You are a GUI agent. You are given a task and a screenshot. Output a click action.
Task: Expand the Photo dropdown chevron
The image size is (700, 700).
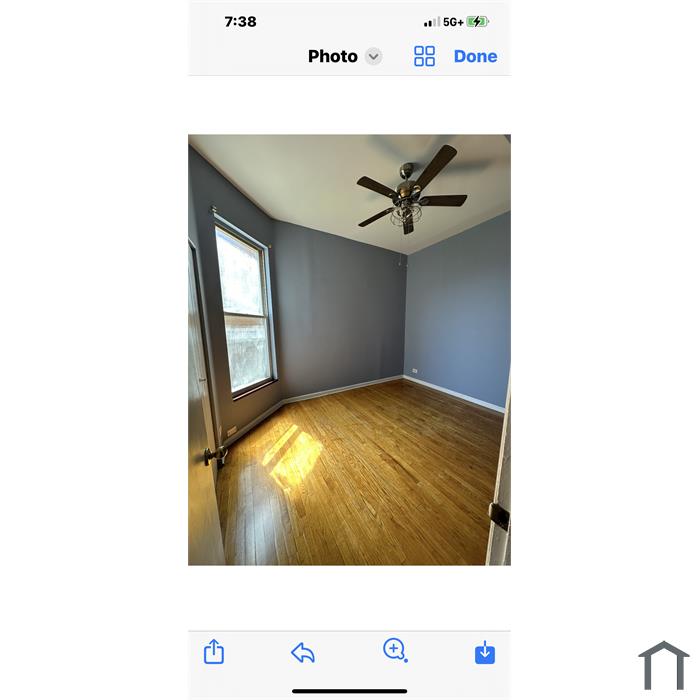[x=373, y=57]
